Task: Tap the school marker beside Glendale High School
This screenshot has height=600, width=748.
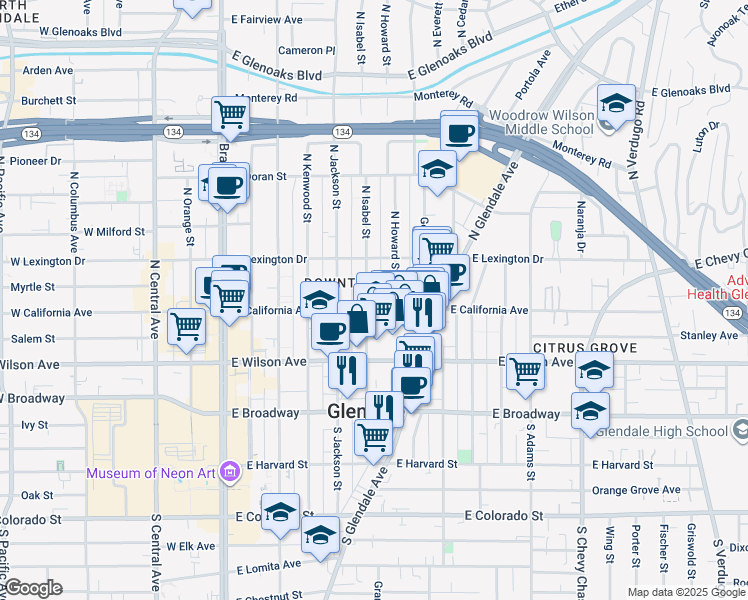Action: point(590,411)
